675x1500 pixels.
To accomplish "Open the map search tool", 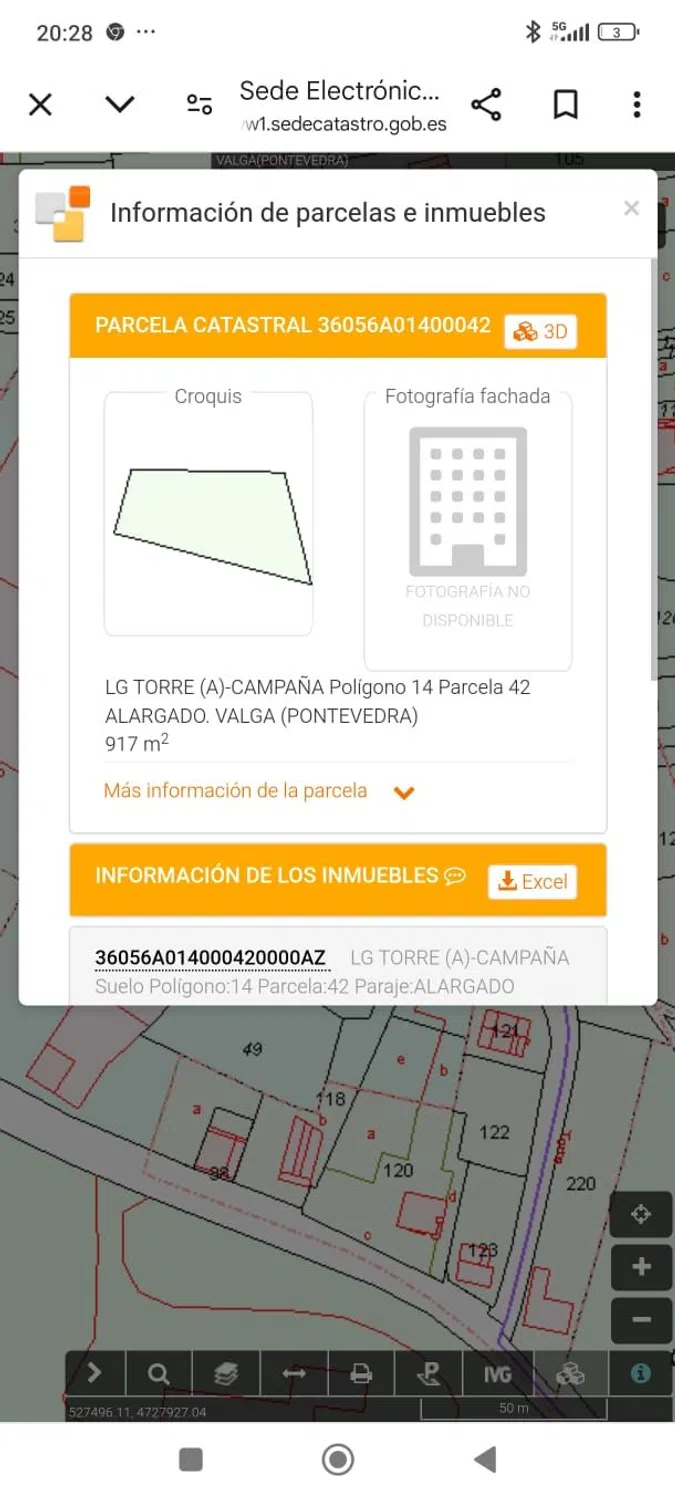I will (x=159, y=1373).
